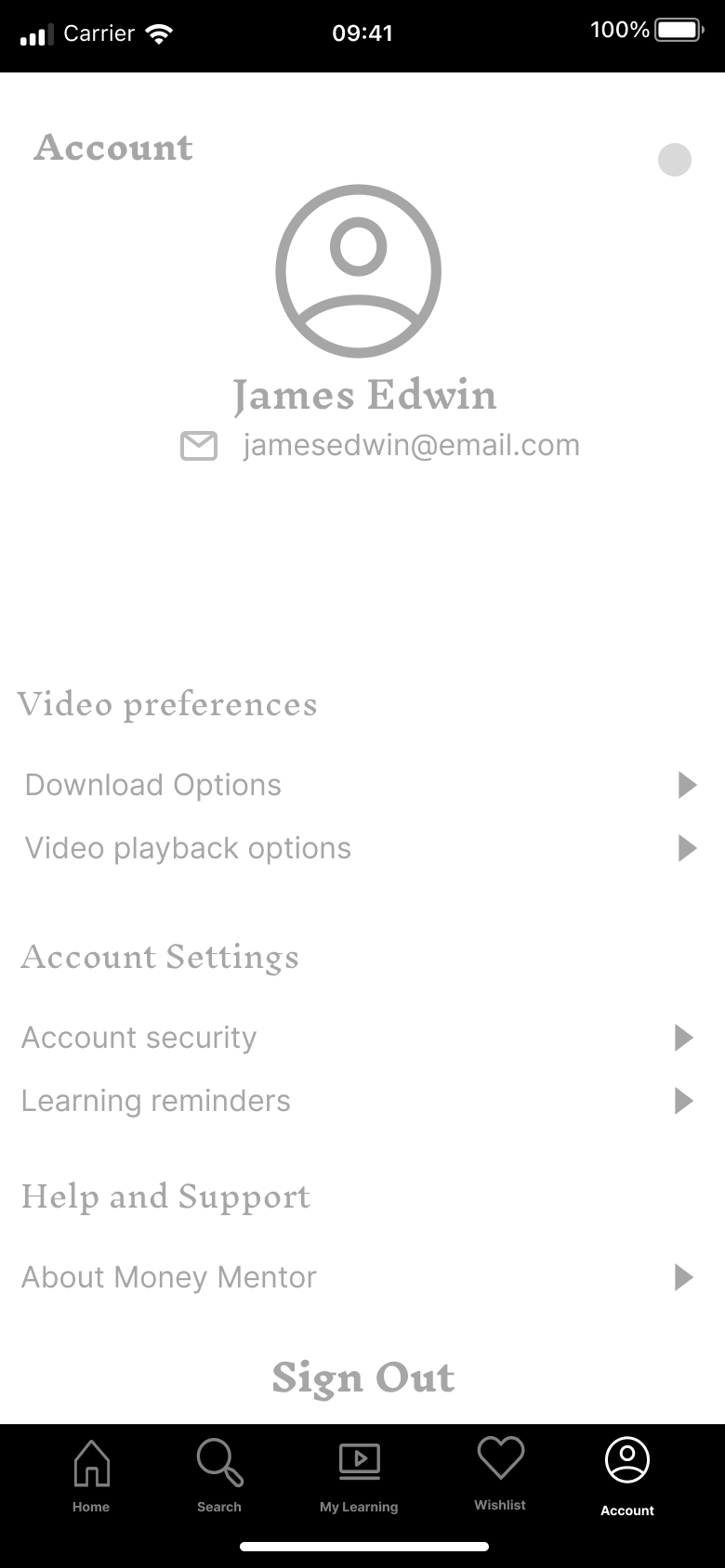The image size is (725, 1568).
Task: Sign out of the account
Action: (363, 1378)
